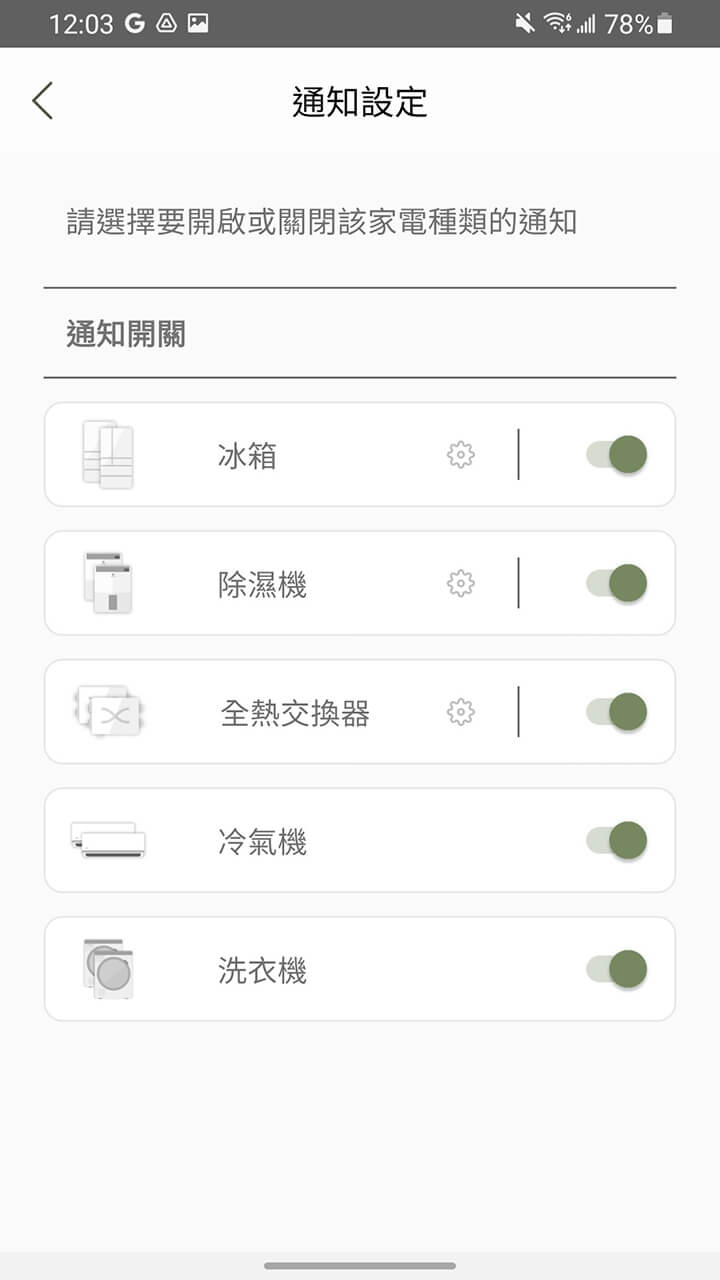Disable notifications for 冰箱

tap(615, 454)
